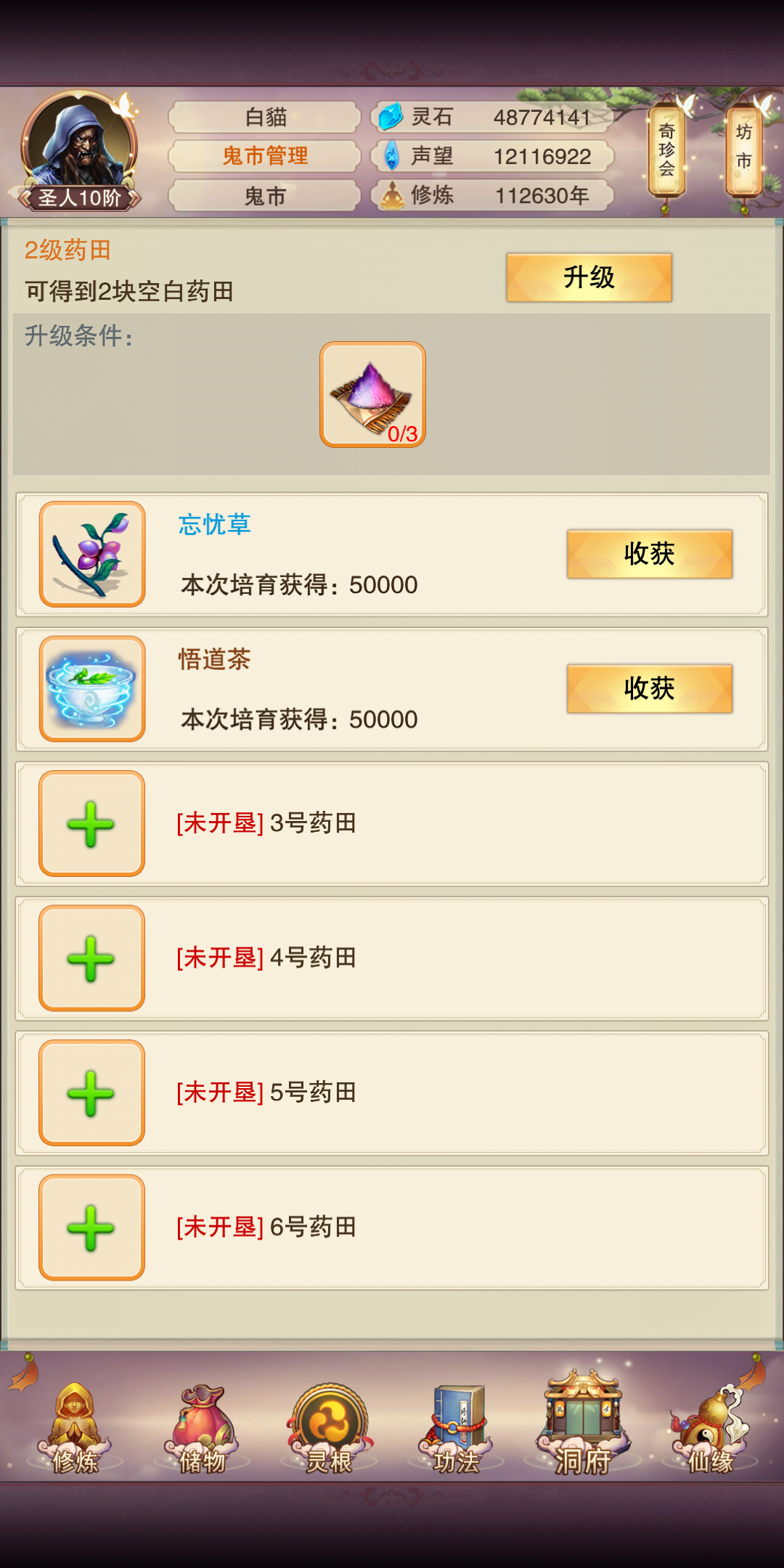Open the 5号药田 plus slot

pos(92,1093)
